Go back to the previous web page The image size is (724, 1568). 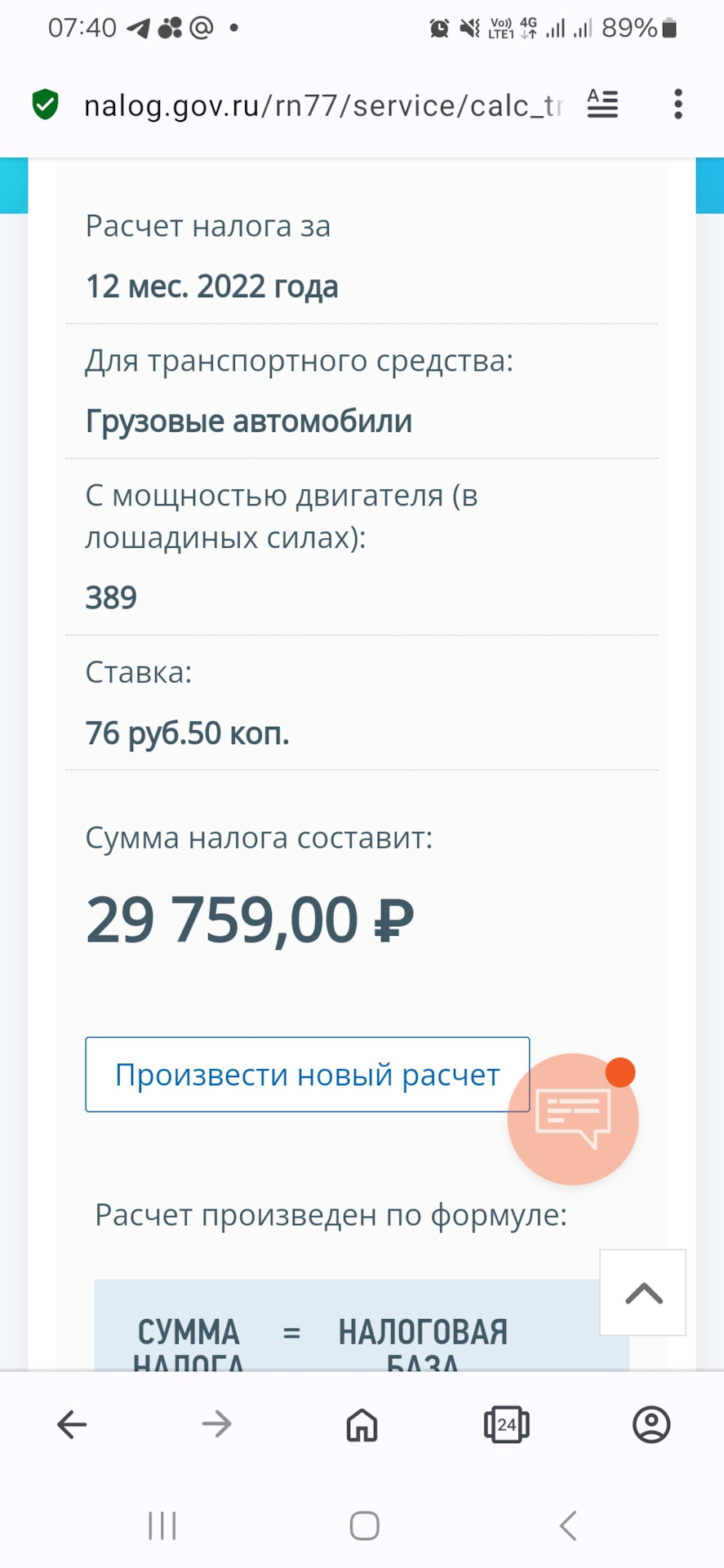[72, 1424]
